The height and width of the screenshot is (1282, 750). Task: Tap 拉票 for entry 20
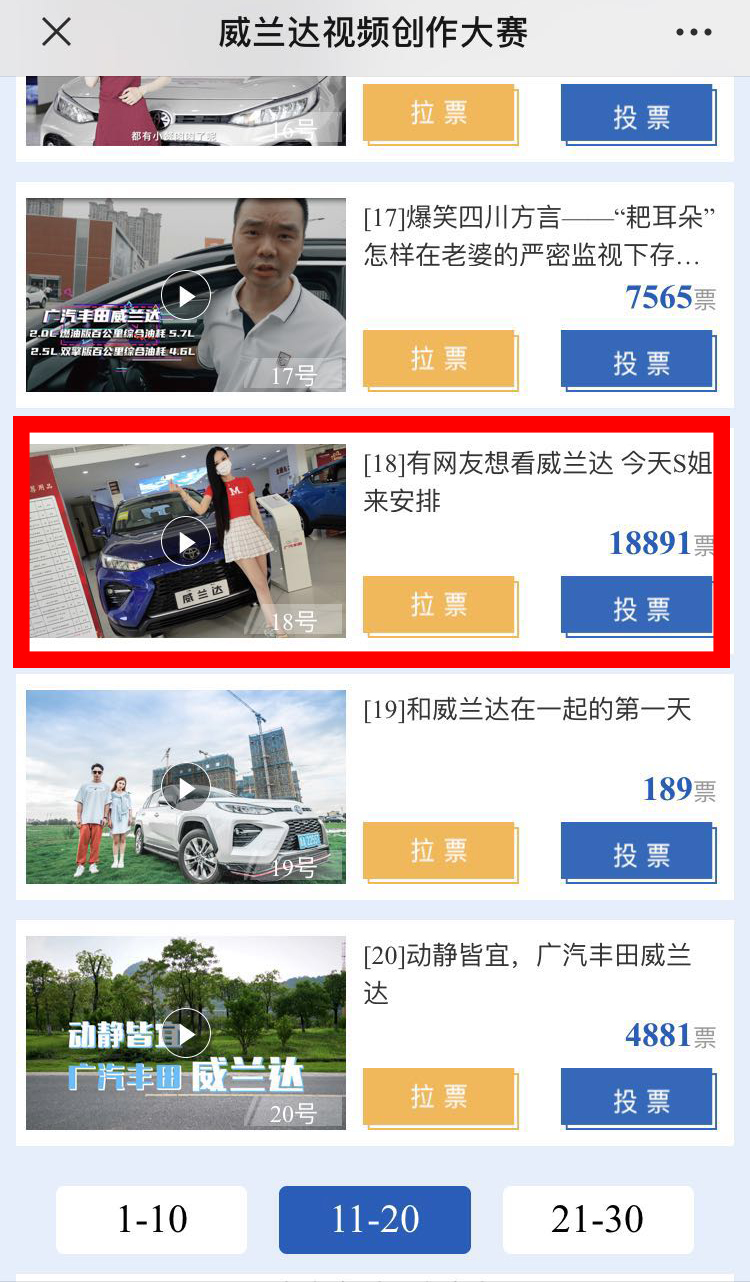439,1096
